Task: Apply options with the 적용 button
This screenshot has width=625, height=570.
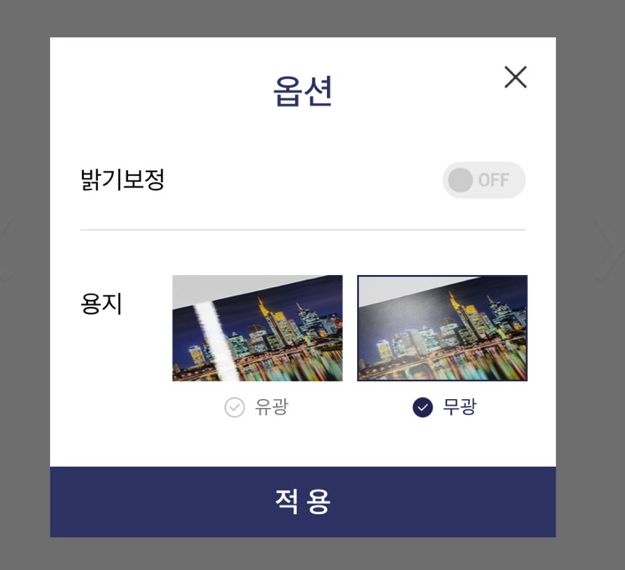Action: (x=303, y=501)
